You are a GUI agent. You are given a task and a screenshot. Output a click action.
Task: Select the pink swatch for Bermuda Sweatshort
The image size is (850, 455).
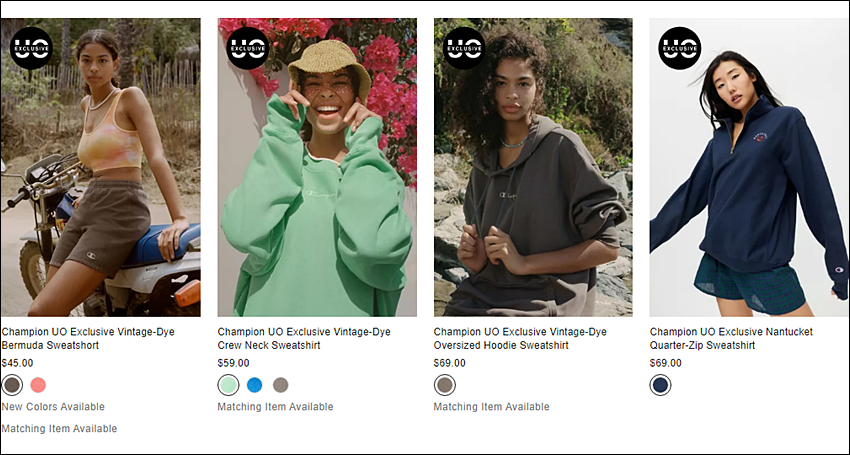coord(38,385)
